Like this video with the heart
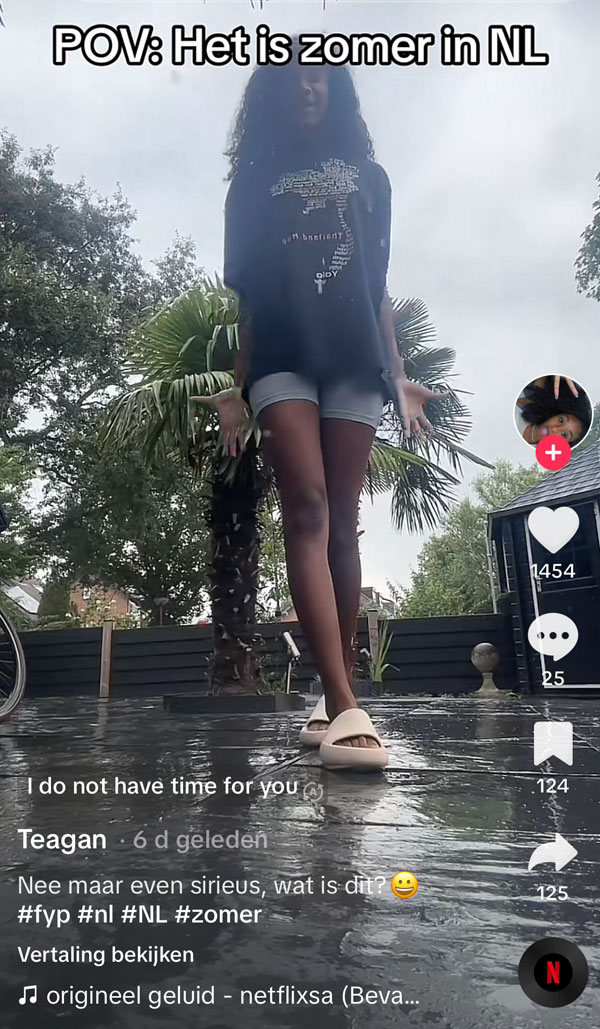Image resolution: width=600 pixels, height=1029 pixels. coord(553,529)
